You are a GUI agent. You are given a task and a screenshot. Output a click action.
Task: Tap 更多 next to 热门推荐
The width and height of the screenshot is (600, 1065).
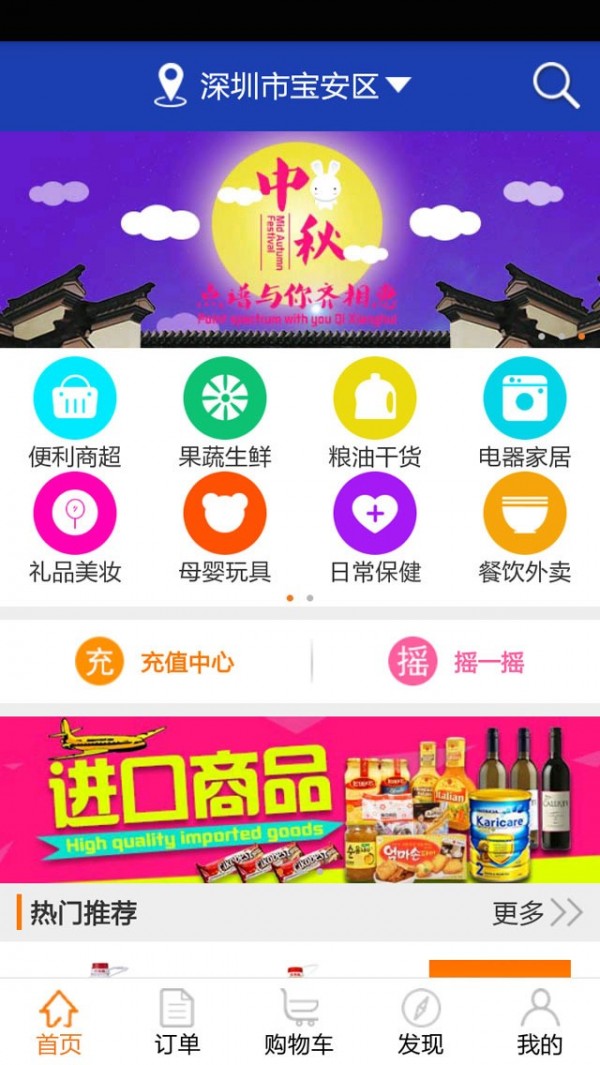(x=537, y=913)
